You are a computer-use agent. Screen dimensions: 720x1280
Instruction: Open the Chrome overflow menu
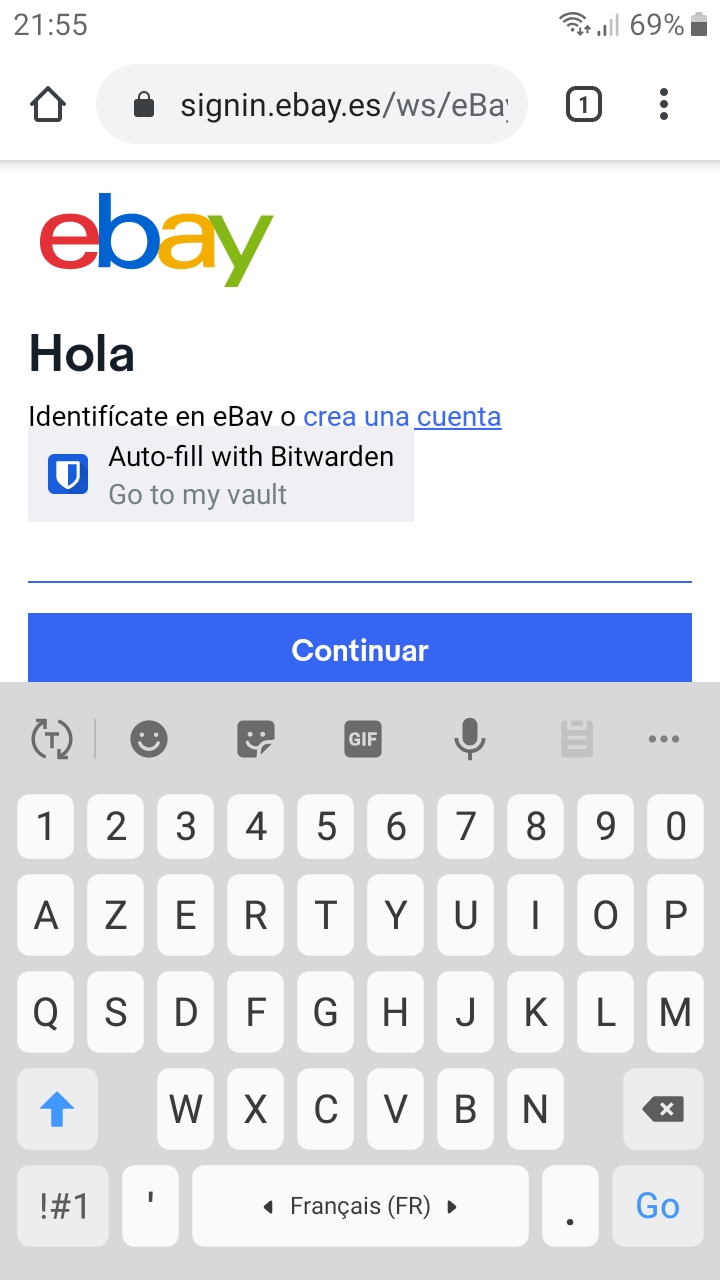click(664, 104)
